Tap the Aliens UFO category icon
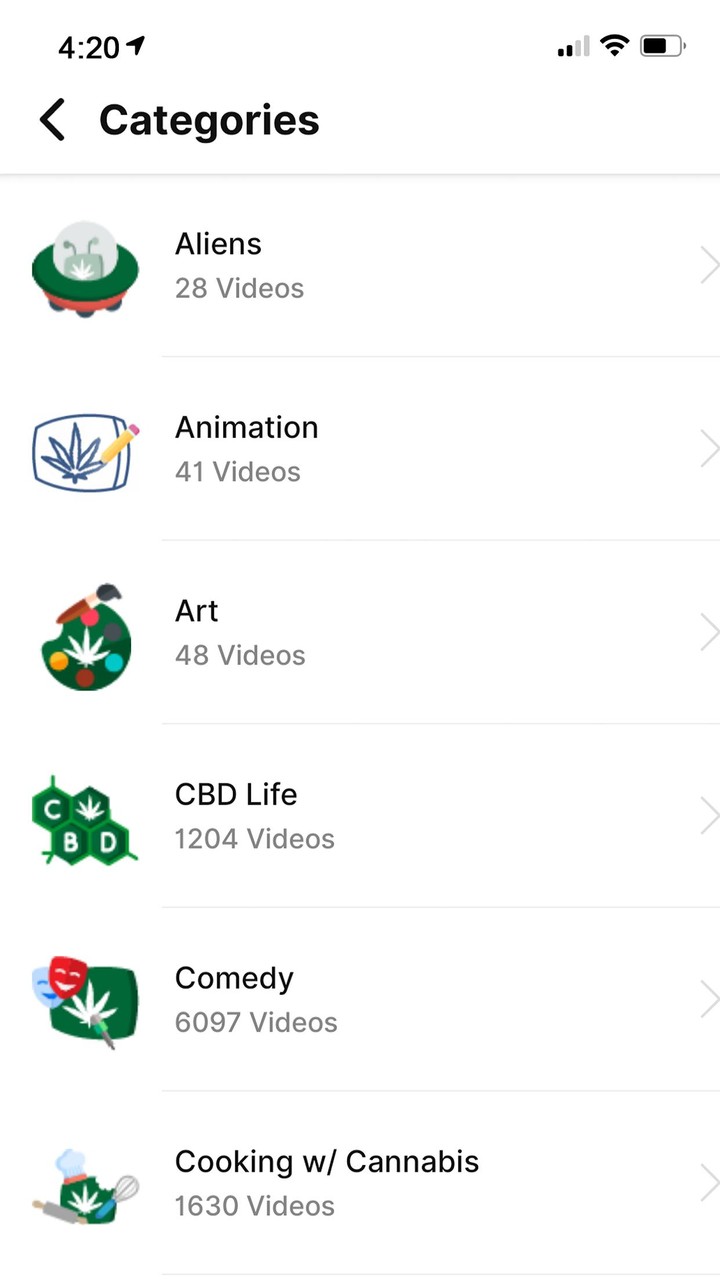Screen dimensions: 720x1280 pyautogui.click(x=85, y=265)
